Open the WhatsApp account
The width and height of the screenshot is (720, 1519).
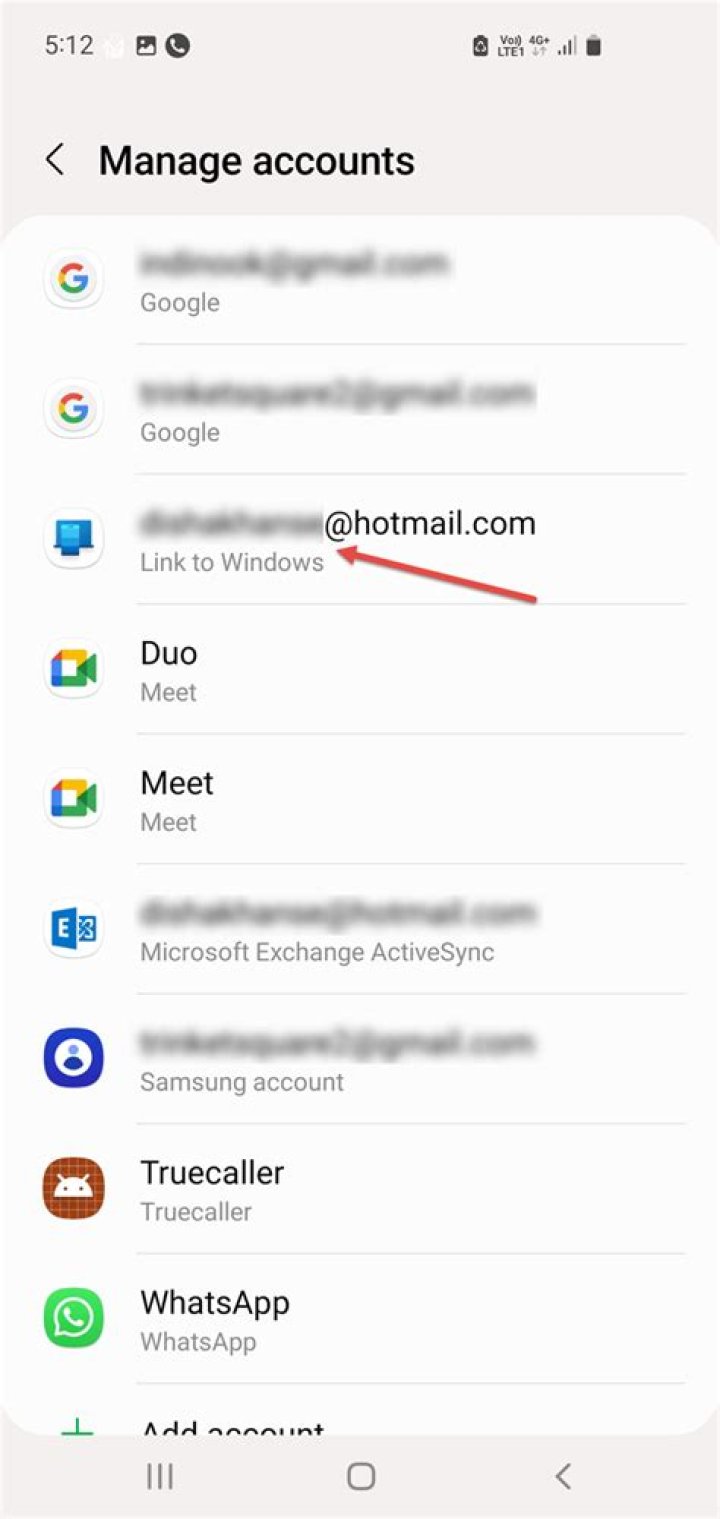(360, 1320)
